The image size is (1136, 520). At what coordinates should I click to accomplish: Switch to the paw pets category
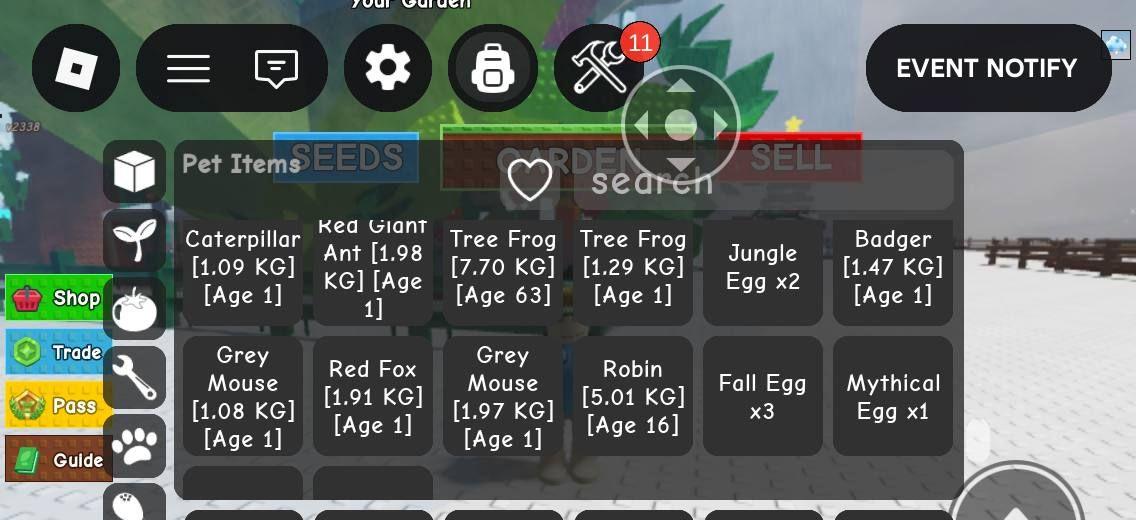[135, 446]
